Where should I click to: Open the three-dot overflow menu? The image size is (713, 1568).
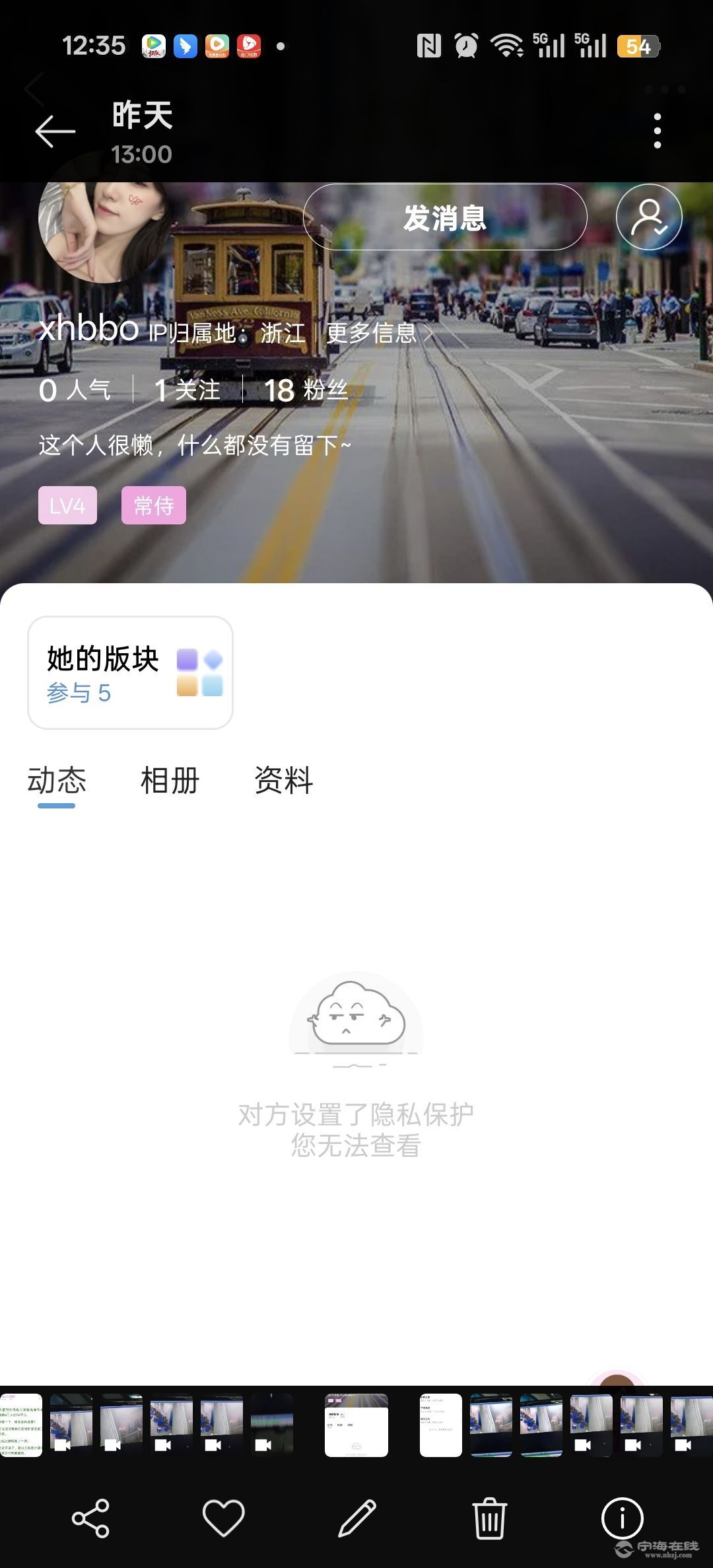click(x=656, y=131)
